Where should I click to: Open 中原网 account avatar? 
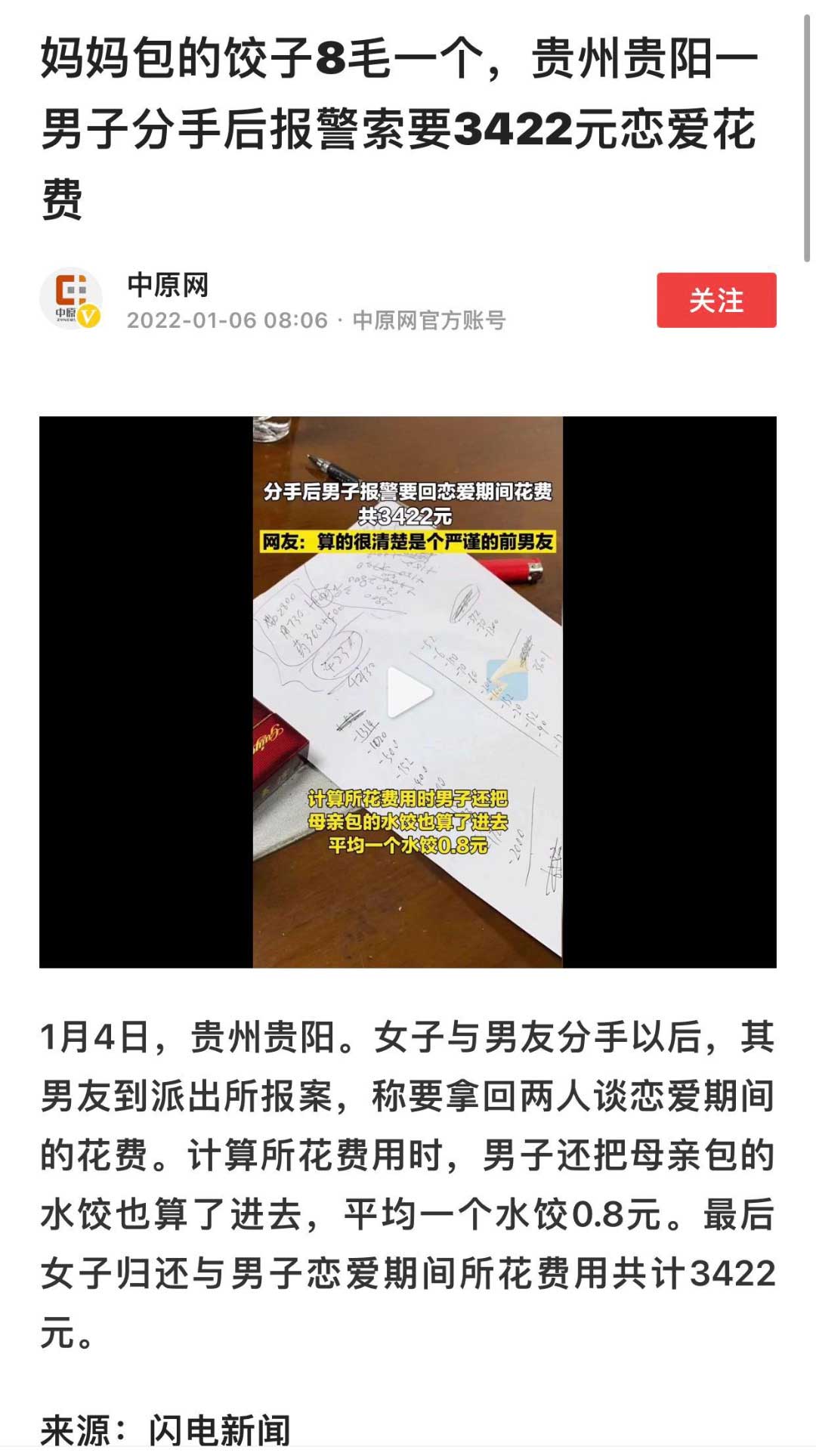click(71, 298)
